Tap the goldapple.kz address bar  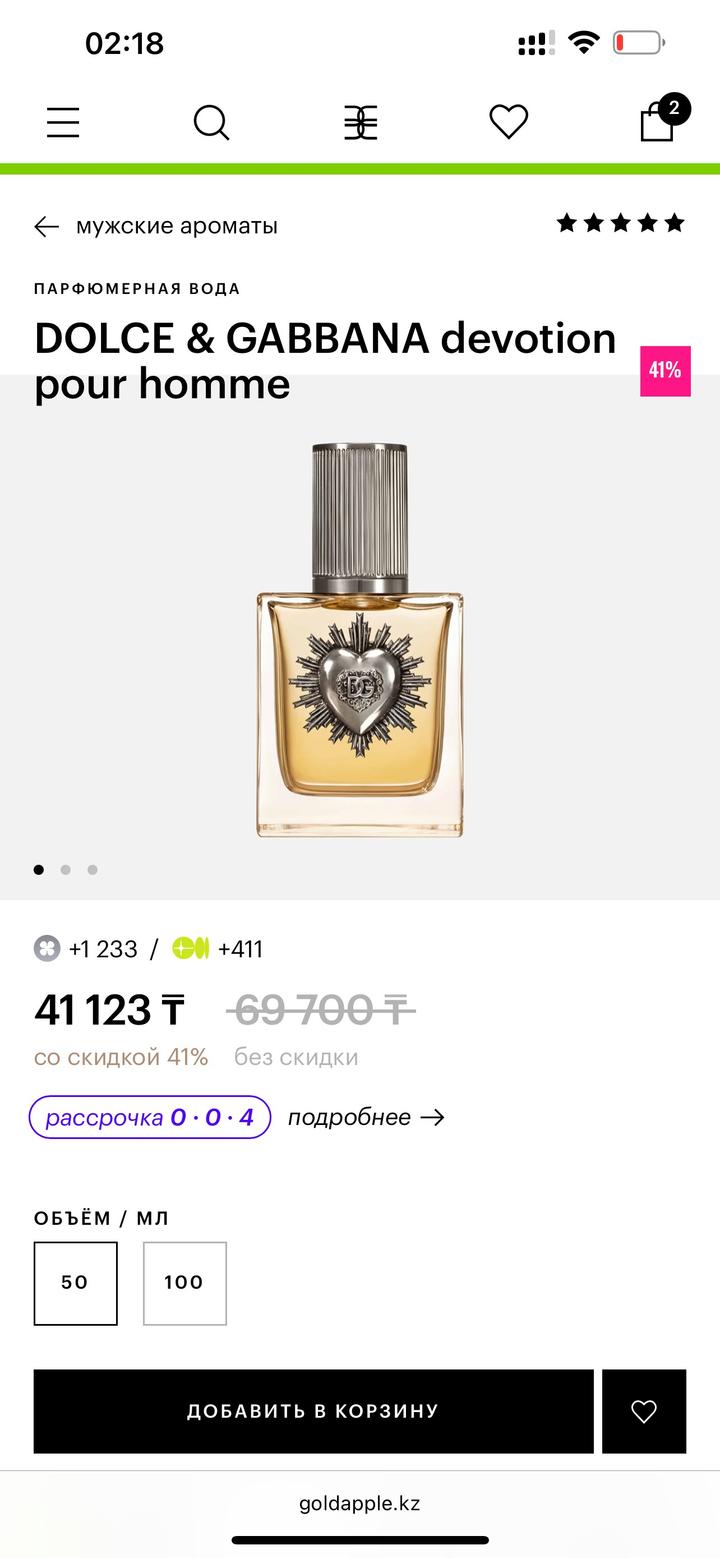[x=360, y=1503]
